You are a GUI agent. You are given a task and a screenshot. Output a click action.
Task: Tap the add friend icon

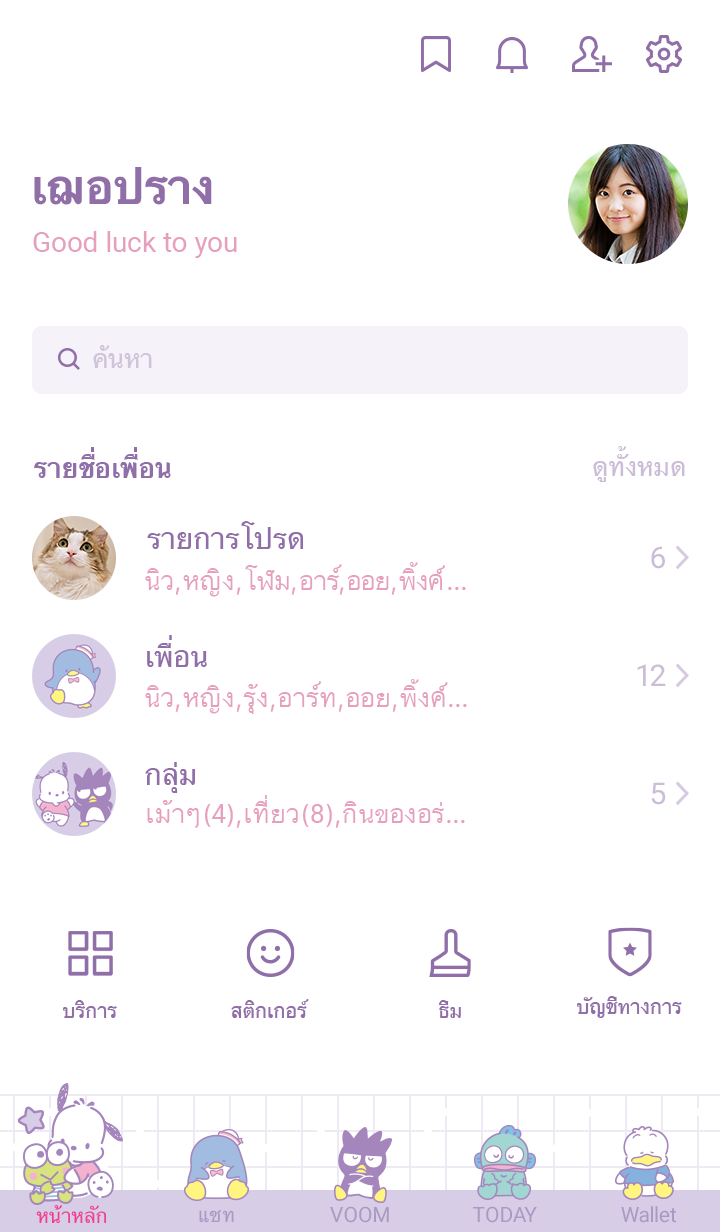tap(590, 54)
